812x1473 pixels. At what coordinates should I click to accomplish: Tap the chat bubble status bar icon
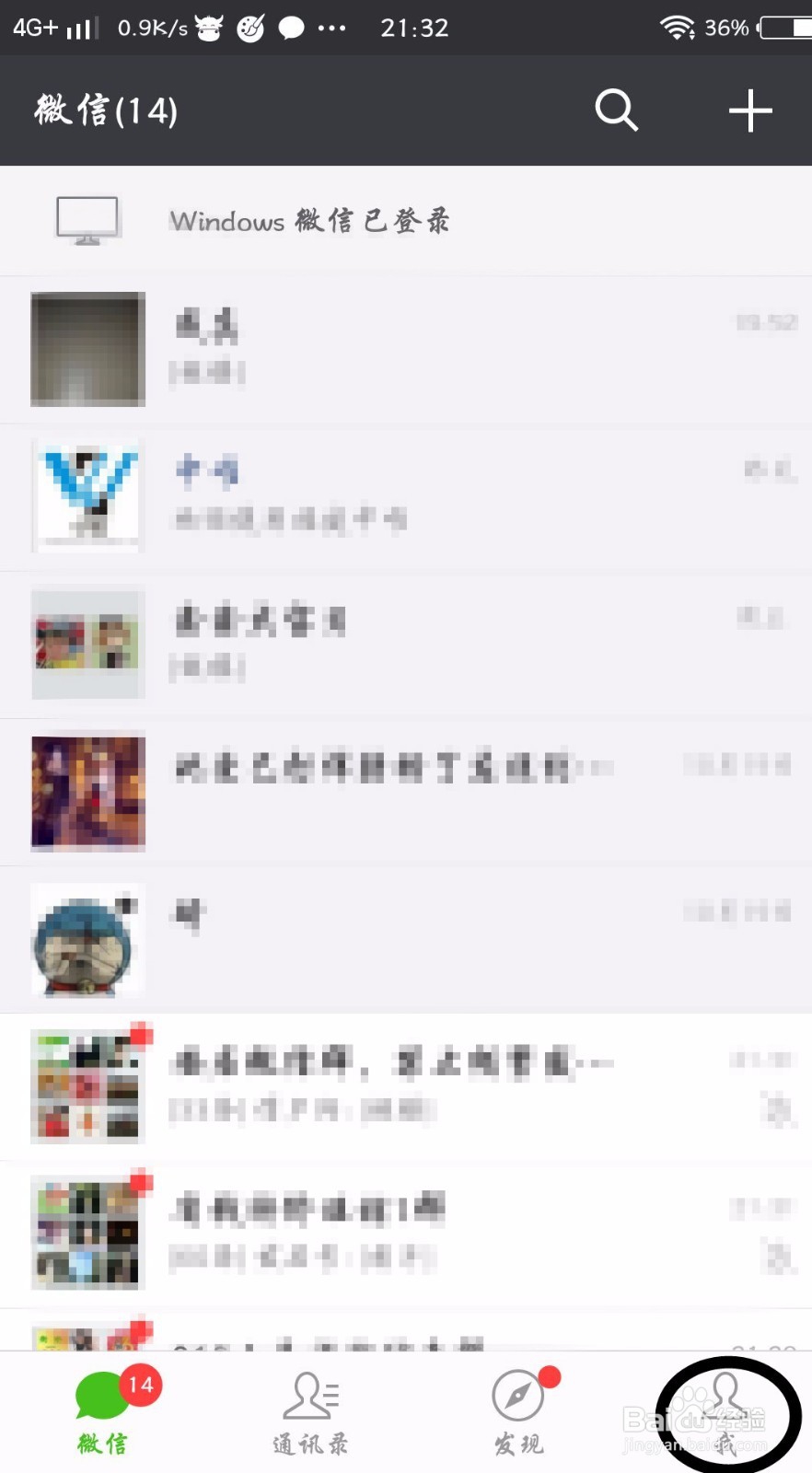pyautogui.click(x=292, y=28)
